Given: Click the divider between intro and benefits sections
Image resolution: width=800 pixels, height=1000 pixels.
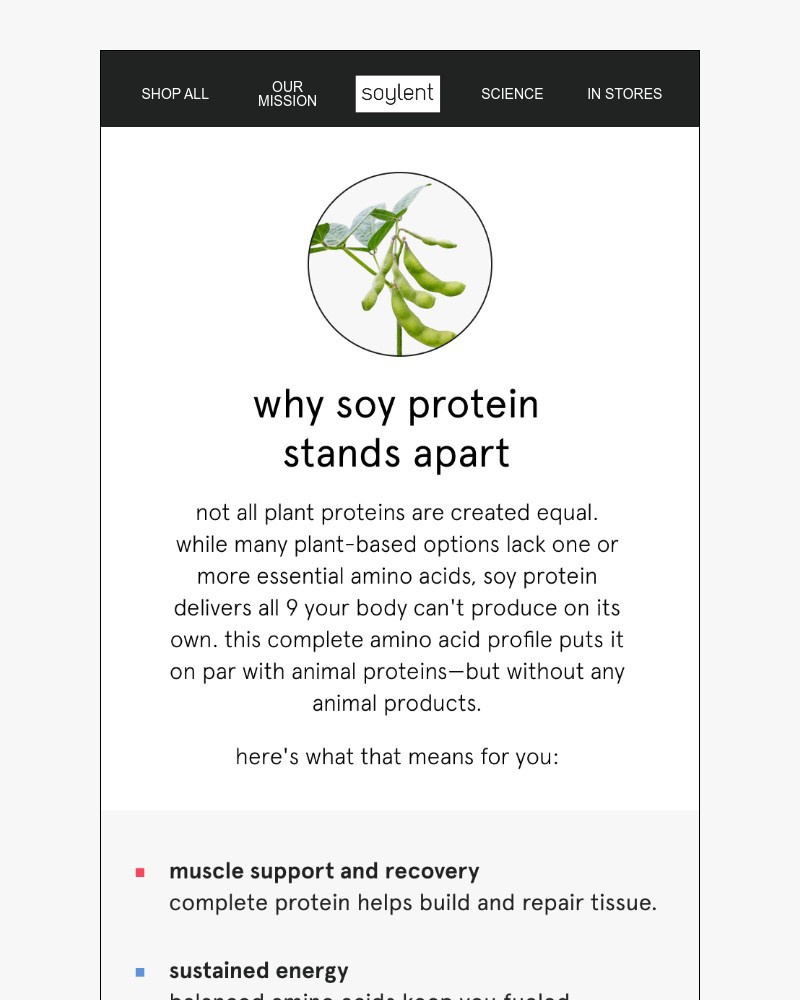Looking at the screenshot, I should click(400, 811).
